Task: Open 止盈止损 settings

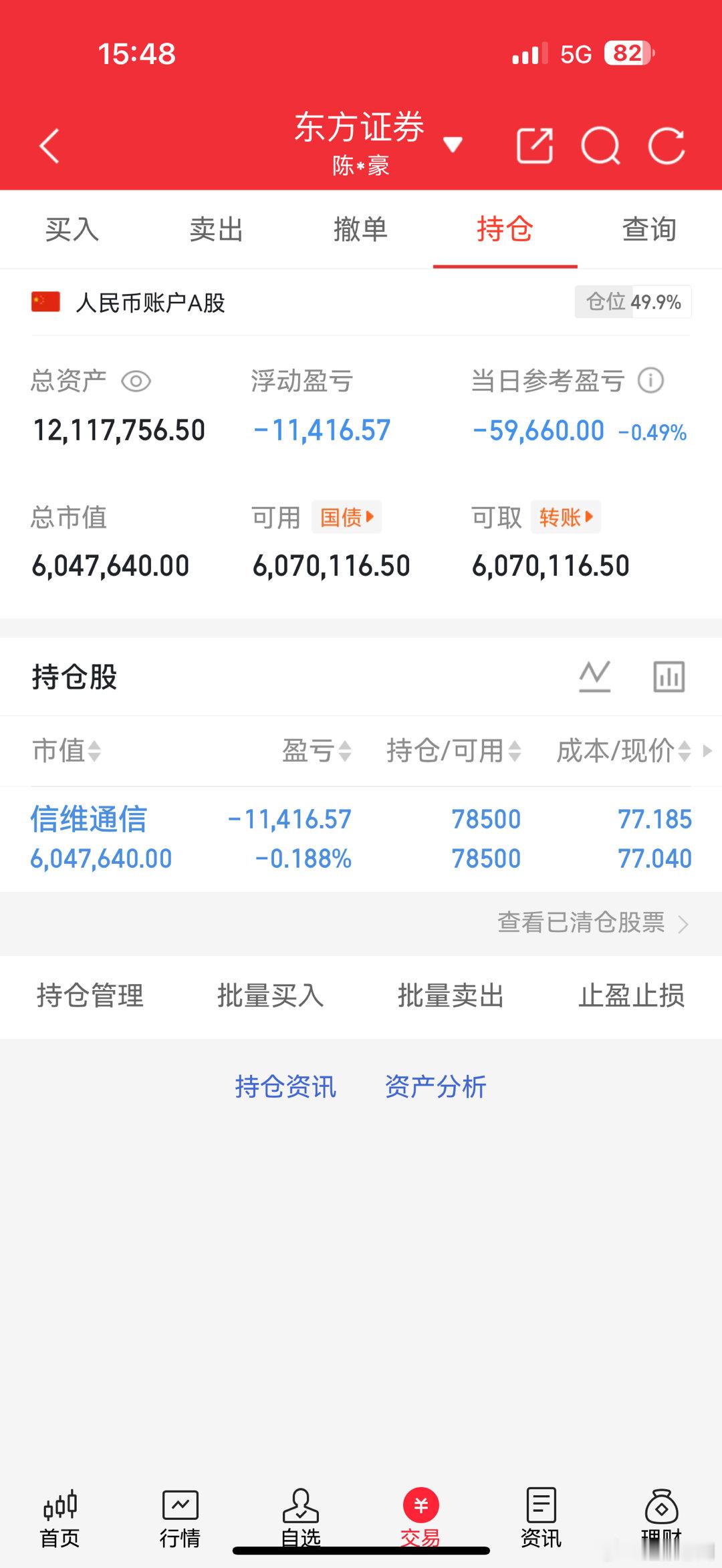Action: click(x=632, y=996)
